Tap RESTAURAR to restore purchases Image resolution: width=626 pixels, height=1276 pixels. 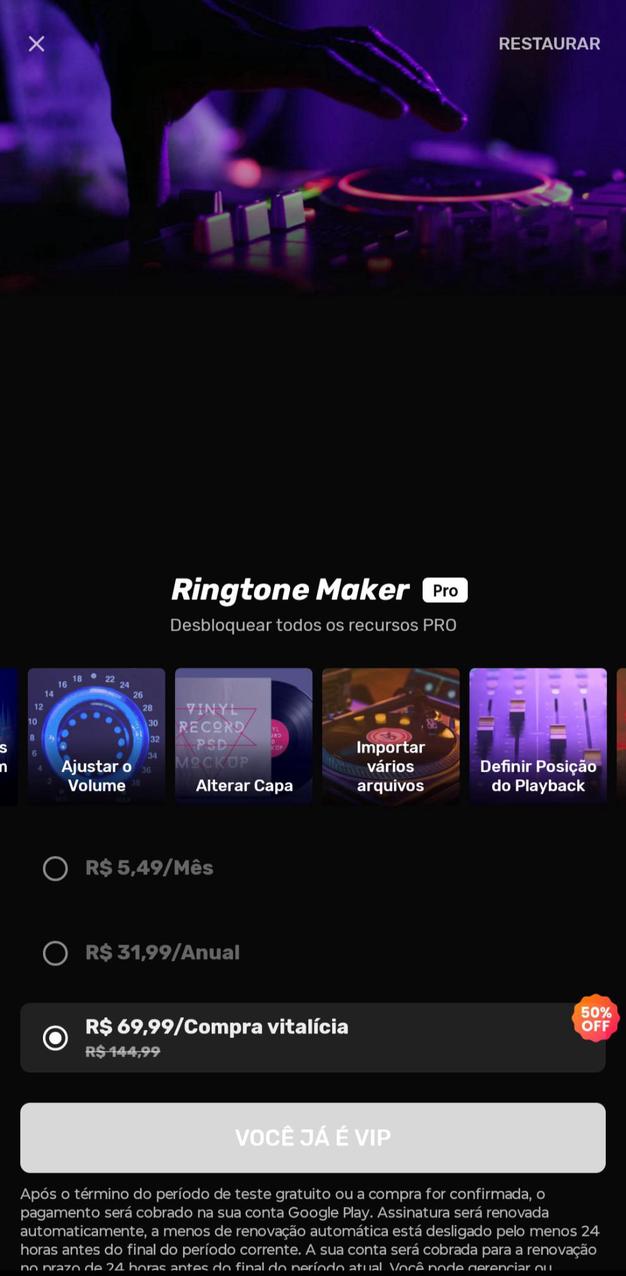549,44
